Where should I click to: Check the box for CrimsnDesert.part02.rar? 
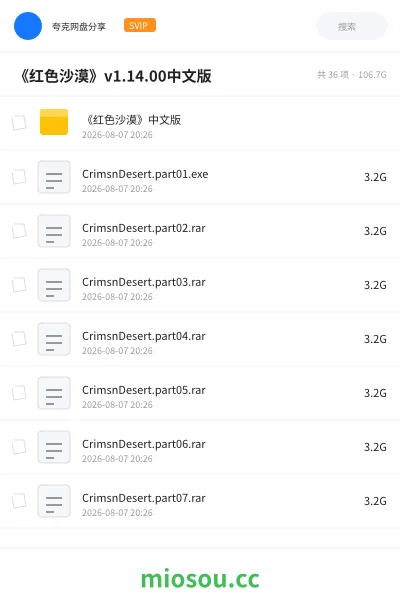pos(19,231)
